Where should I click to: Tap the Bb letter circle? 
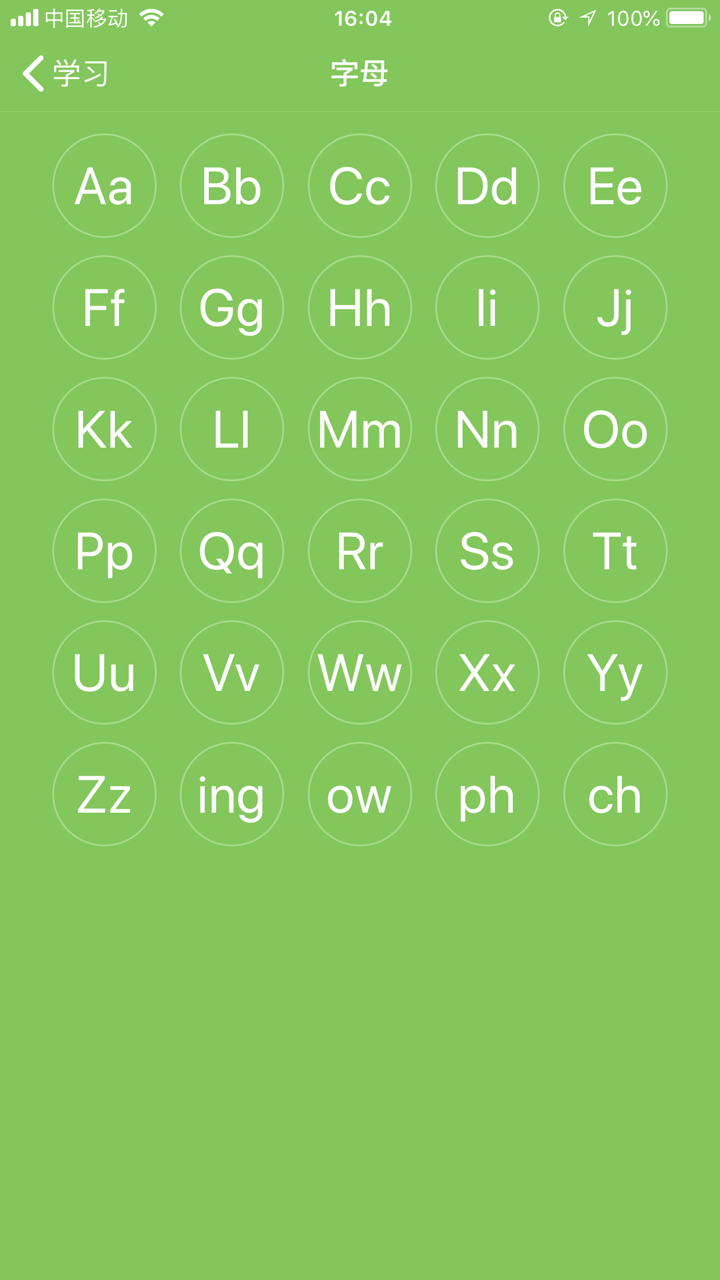pyautogui.click(x=232, y=186)
